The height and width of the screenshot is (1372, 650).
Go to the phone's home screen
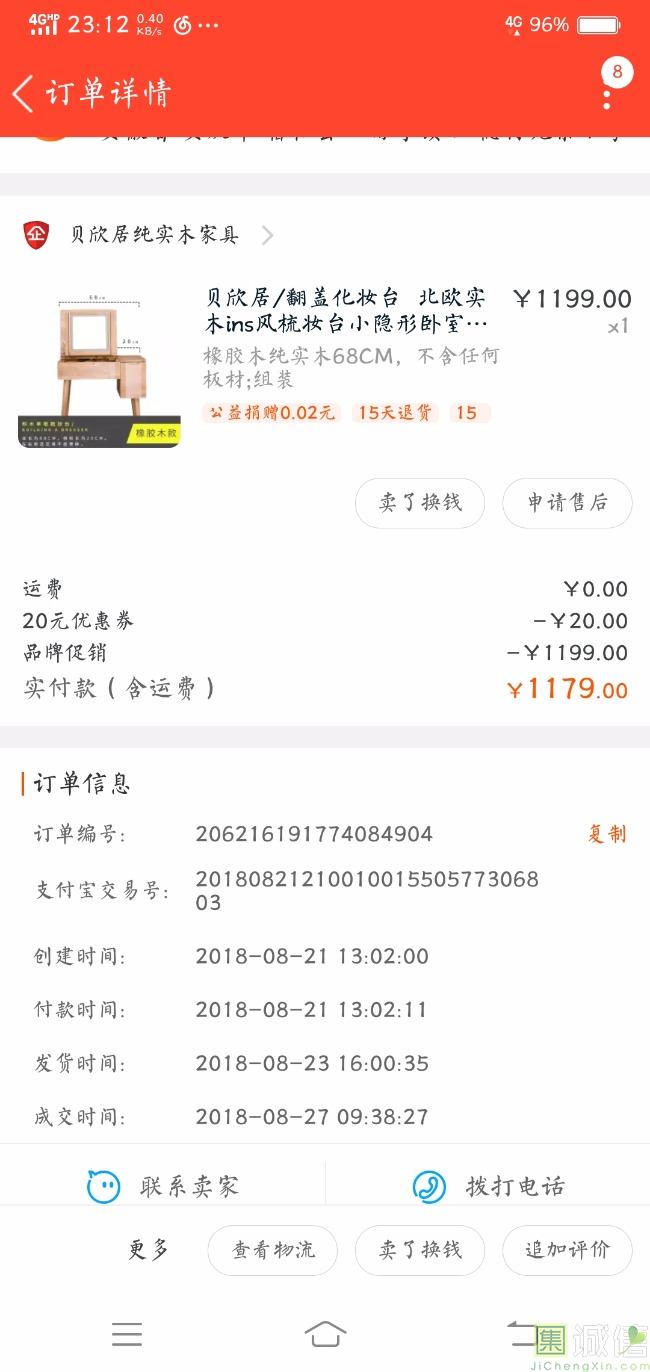point(325,1334)
